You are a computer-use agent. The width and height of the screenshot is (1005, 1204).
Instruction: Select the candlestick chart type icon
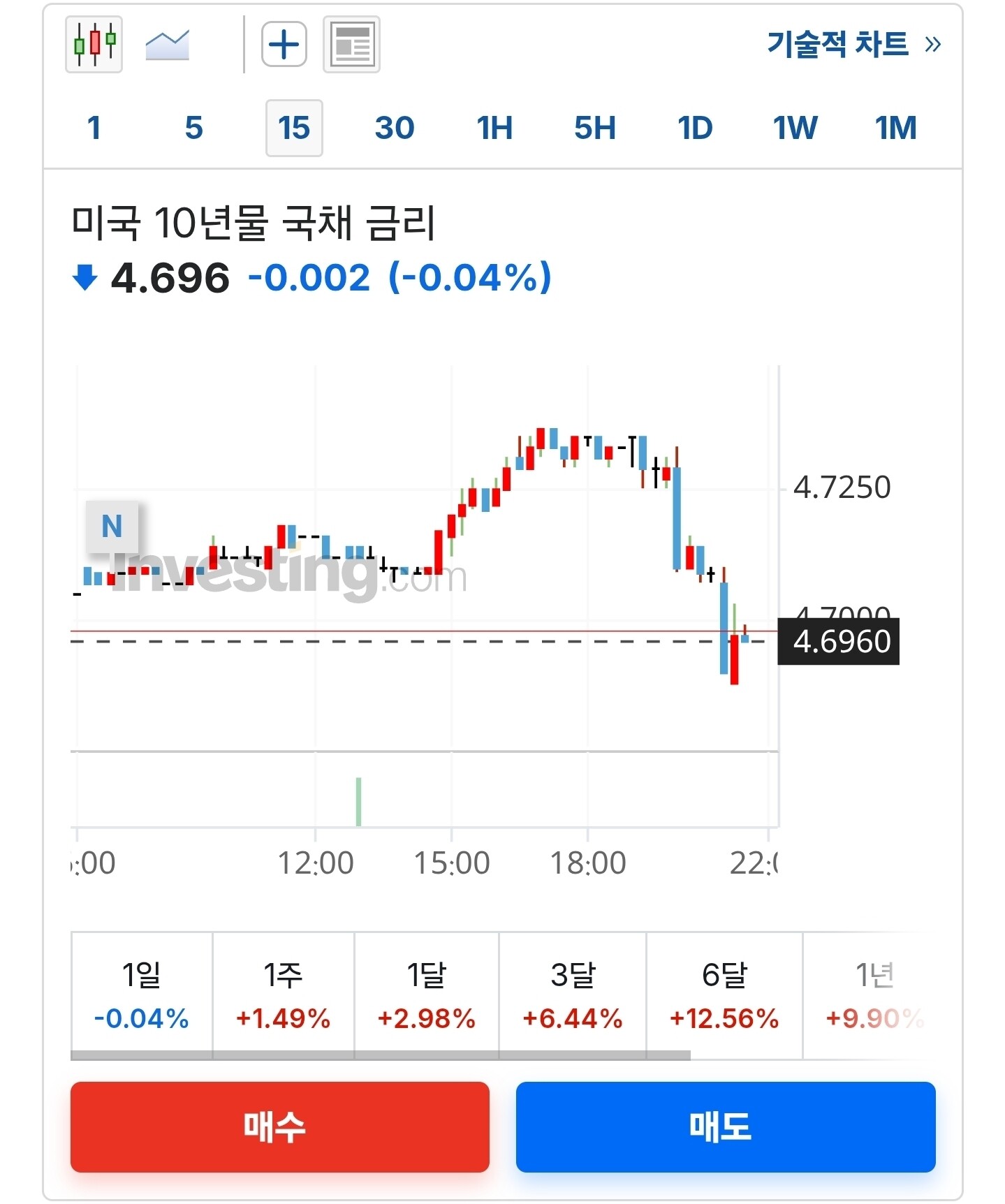coord(94,45)
